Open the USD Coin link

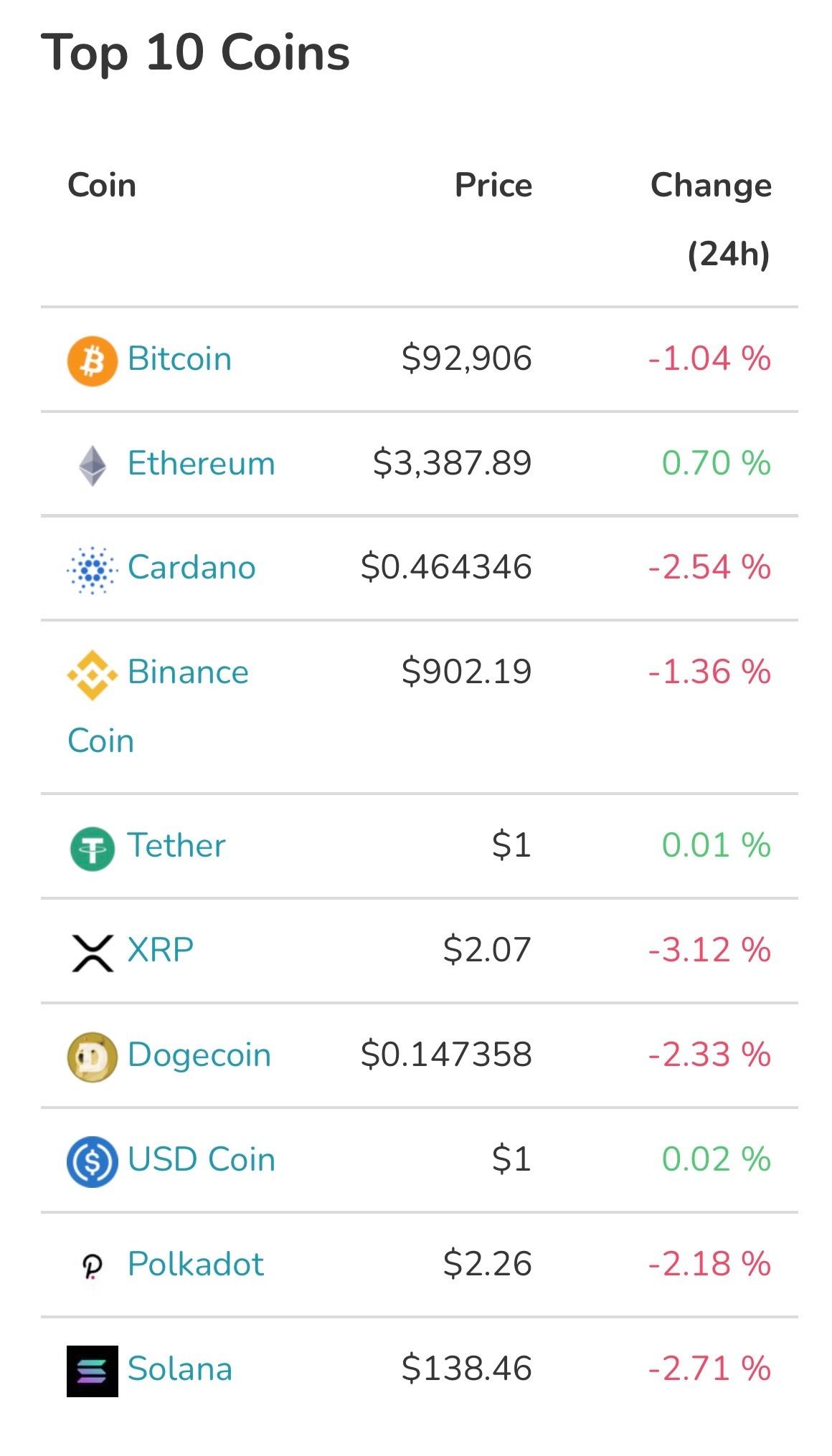201,1160
